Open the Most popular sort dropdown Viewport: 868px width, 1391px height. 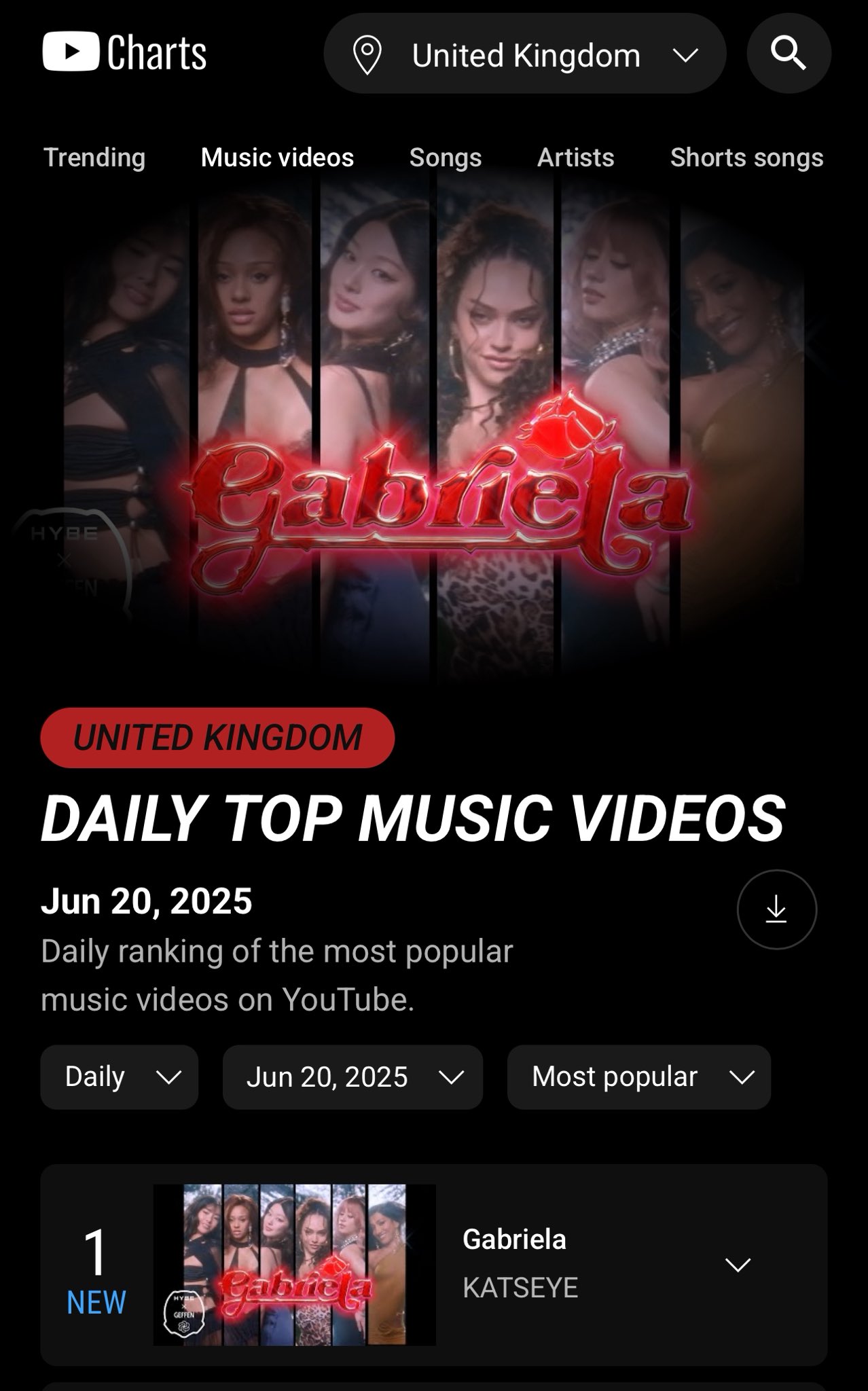click(x=638, y=1077)
